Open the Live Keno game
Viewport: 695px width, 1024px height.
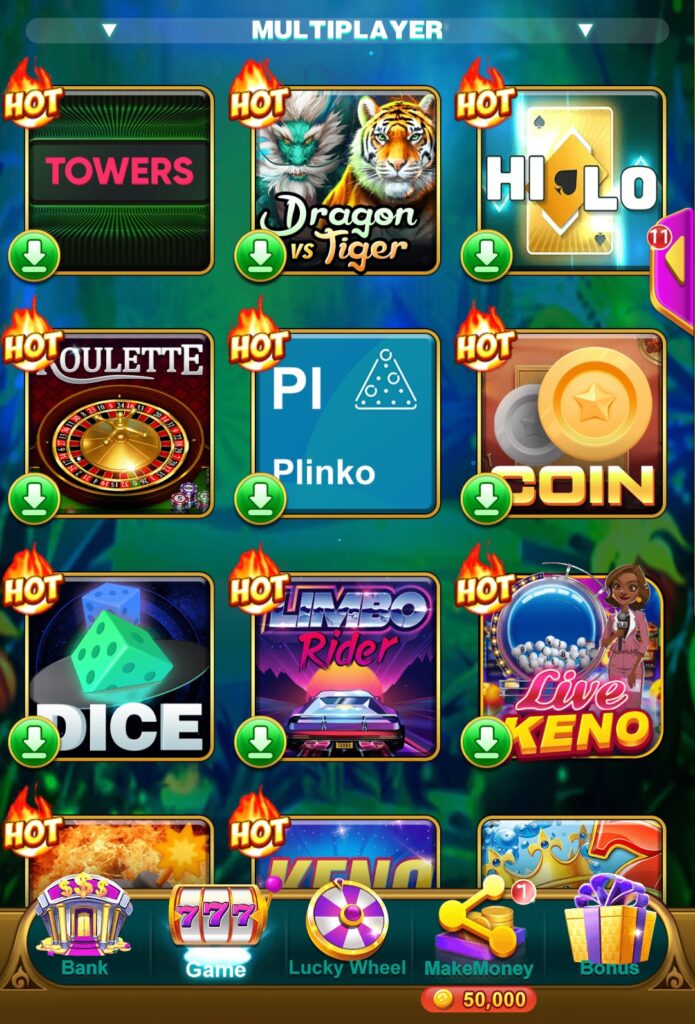click(571, 667)
